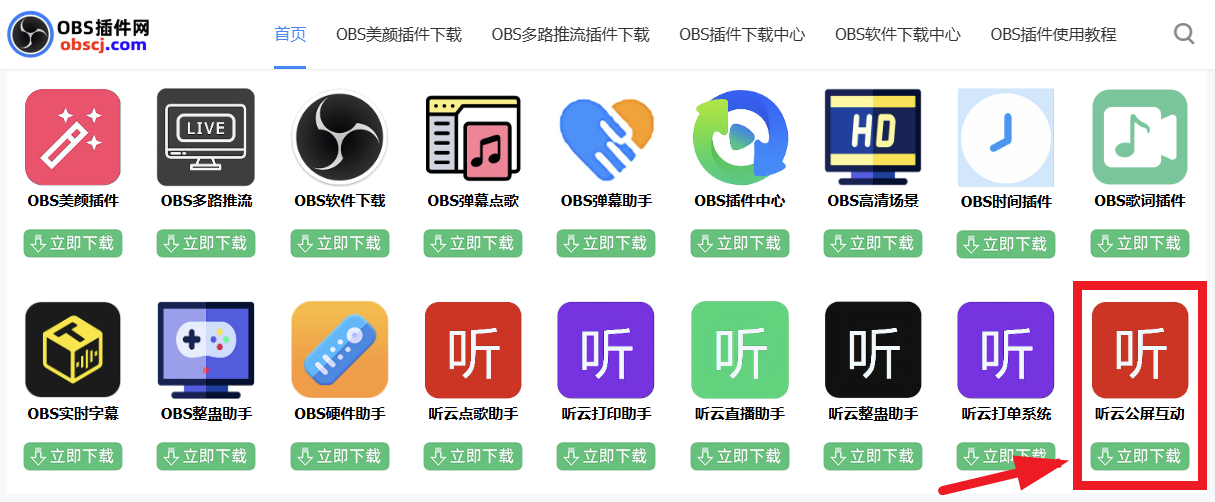Open OBS美颜插件下载 navigation link
Image resolution: width=1215 pixels, height=502 pixels.
pos(399,35)
